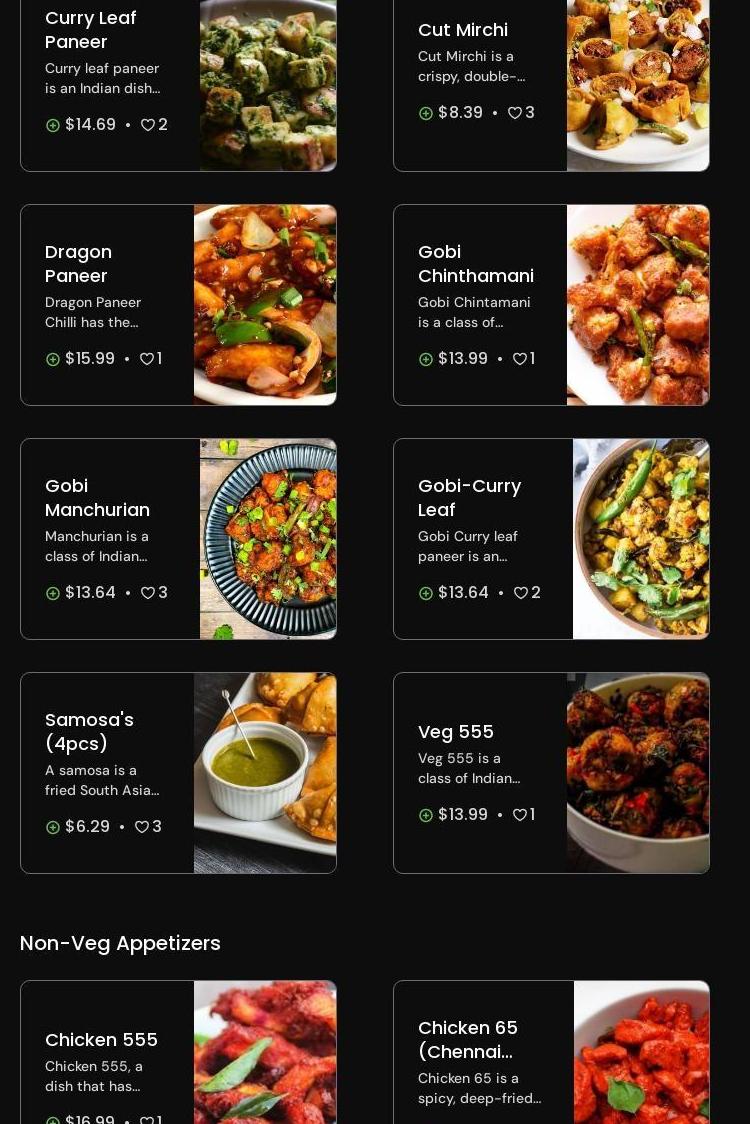Add Gobi Chinthamani to the order
Screen dimensions: 750x1124
tap(426, 359)
